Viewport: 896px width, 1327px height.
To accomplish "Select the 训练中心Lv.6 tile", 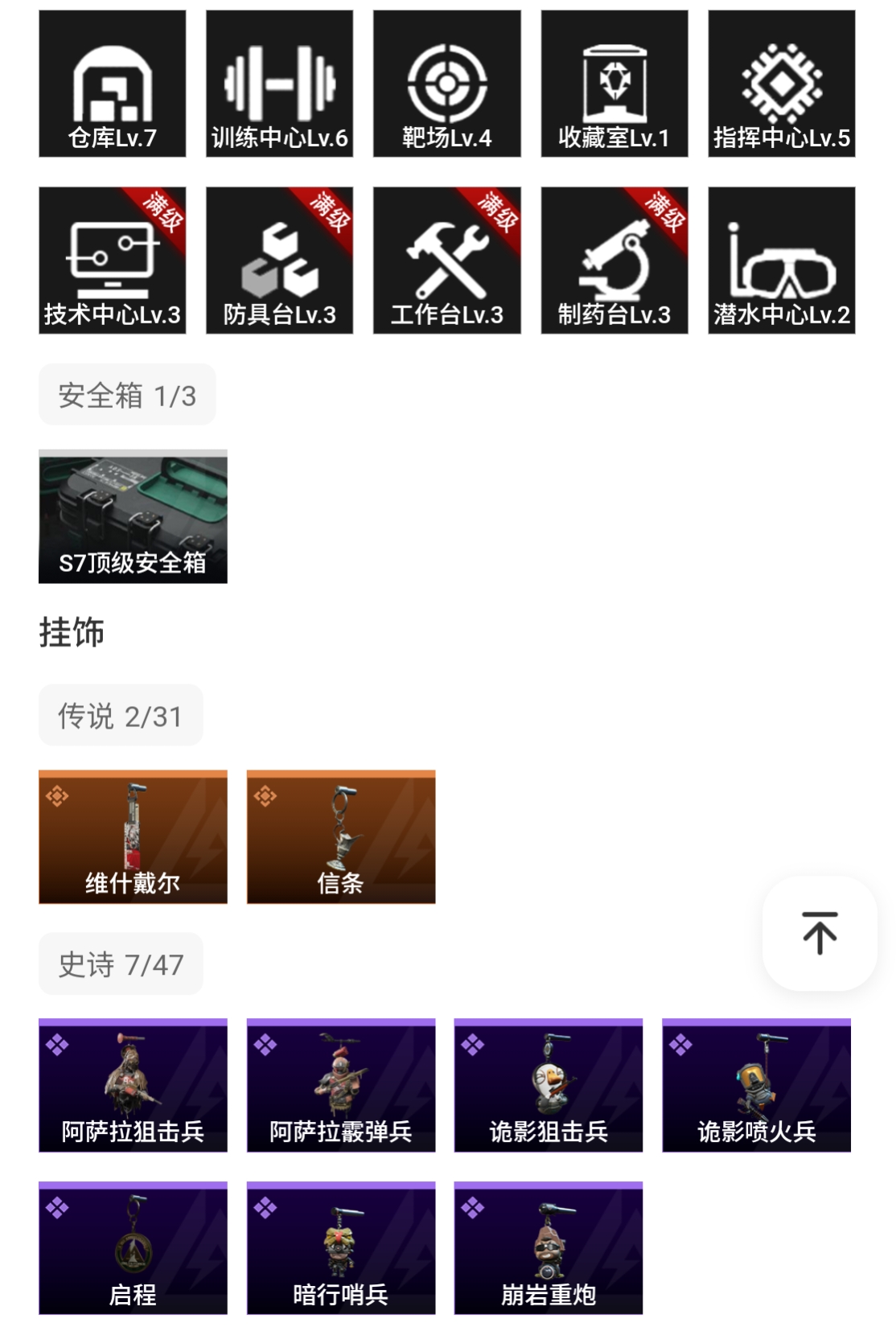I will (x=280, y=84).
